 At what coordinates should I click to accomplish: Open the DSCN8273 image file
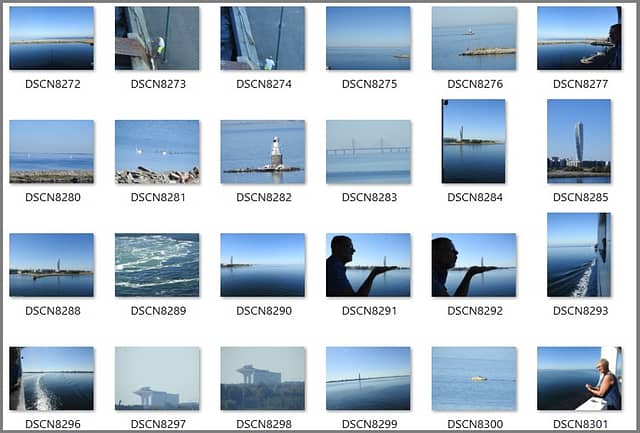157,38
